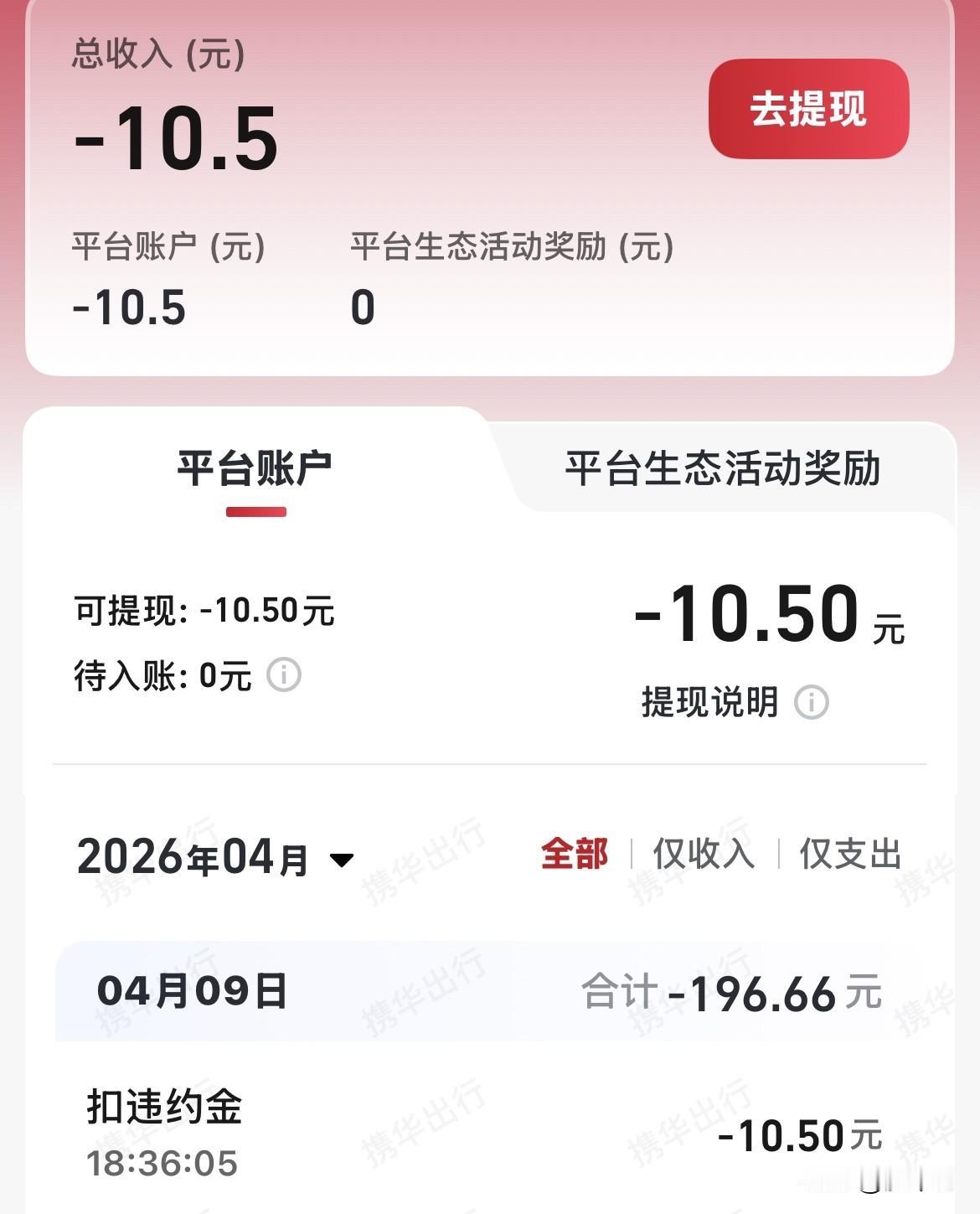This screenshot has width=980, height=1214.
Task: Tap the 平台账户 (元) balance label
Action: point(168,248)
